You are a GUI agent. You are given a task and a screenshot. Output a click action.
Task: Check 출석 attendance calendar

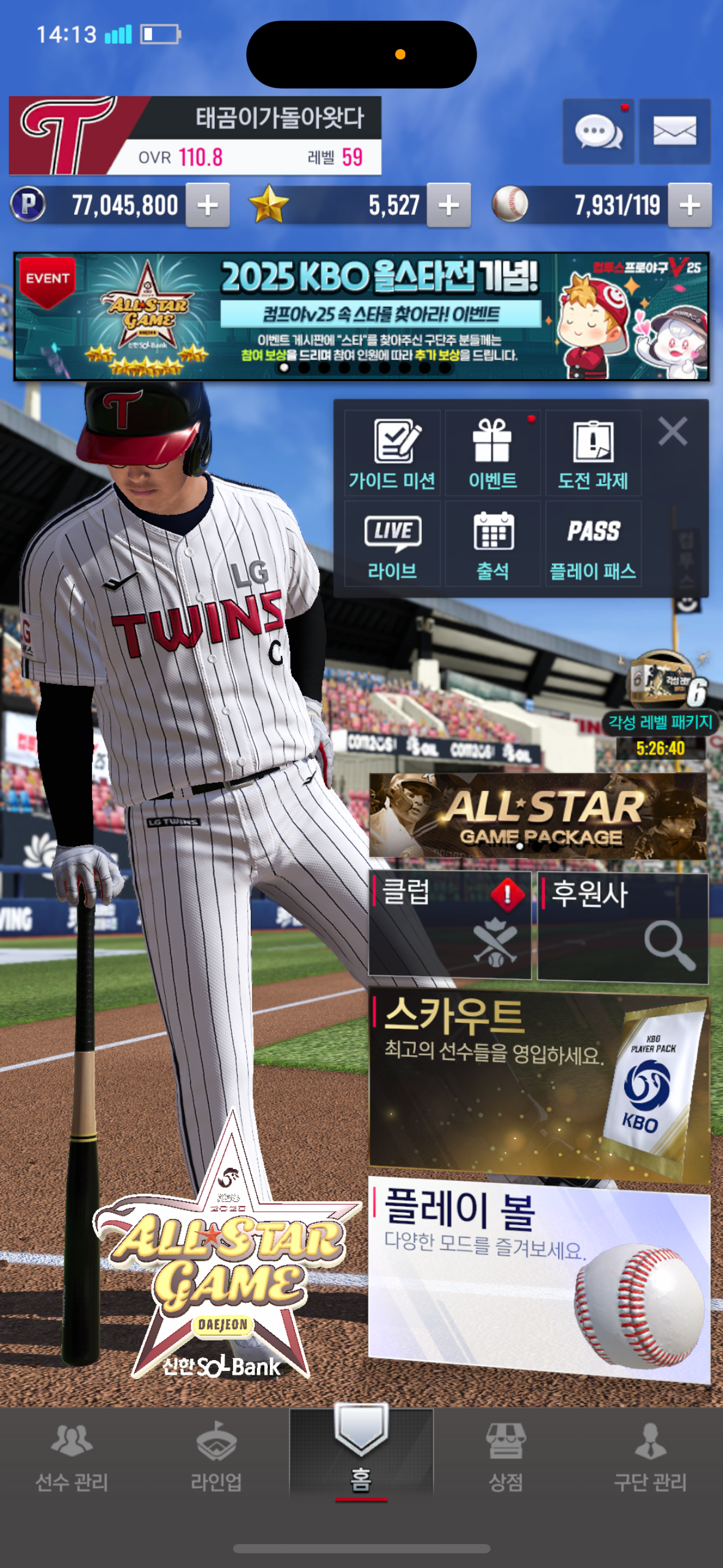(492, 544)
